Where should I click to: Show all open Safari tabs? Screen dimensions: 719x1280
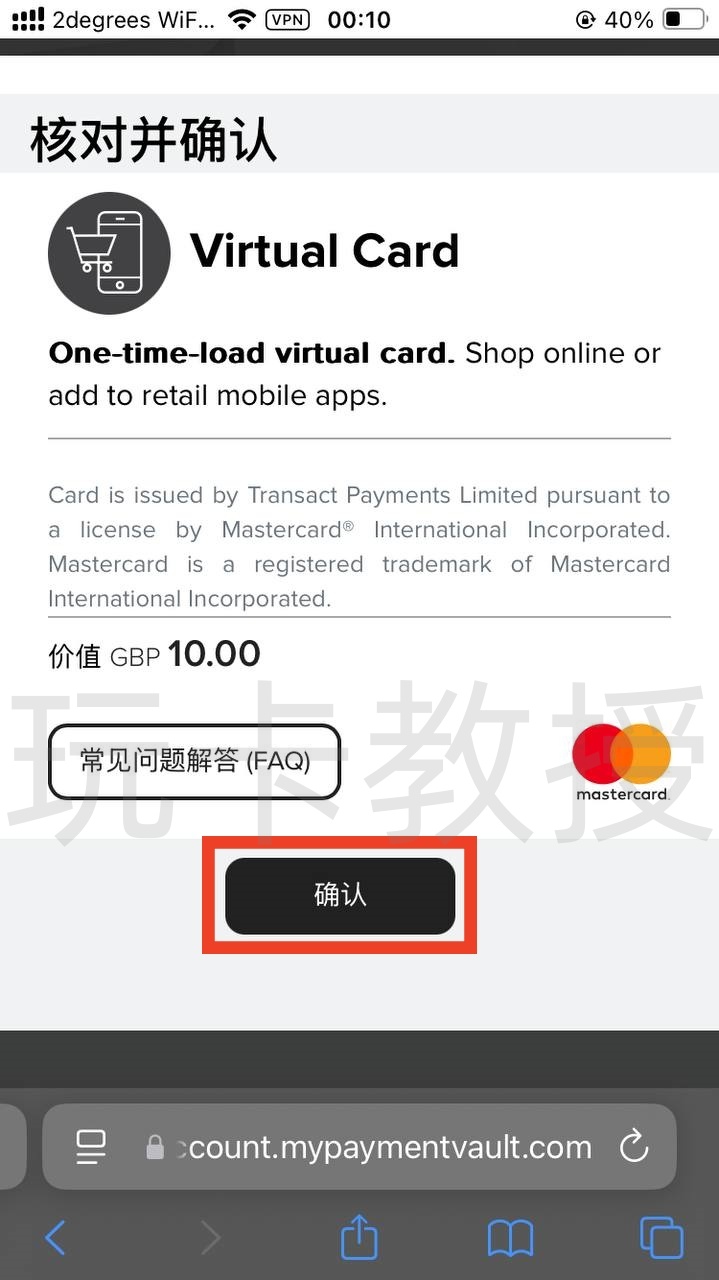point(661,1238)
